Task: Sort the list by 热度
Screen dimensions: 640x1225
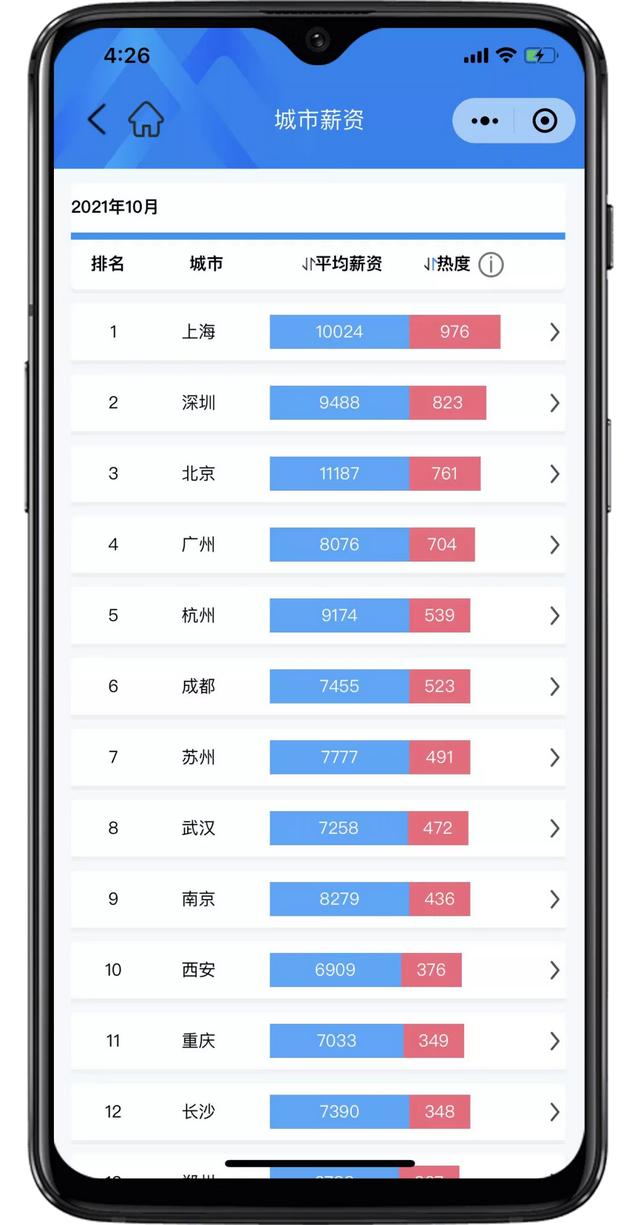Action: [x=446, y=264]
